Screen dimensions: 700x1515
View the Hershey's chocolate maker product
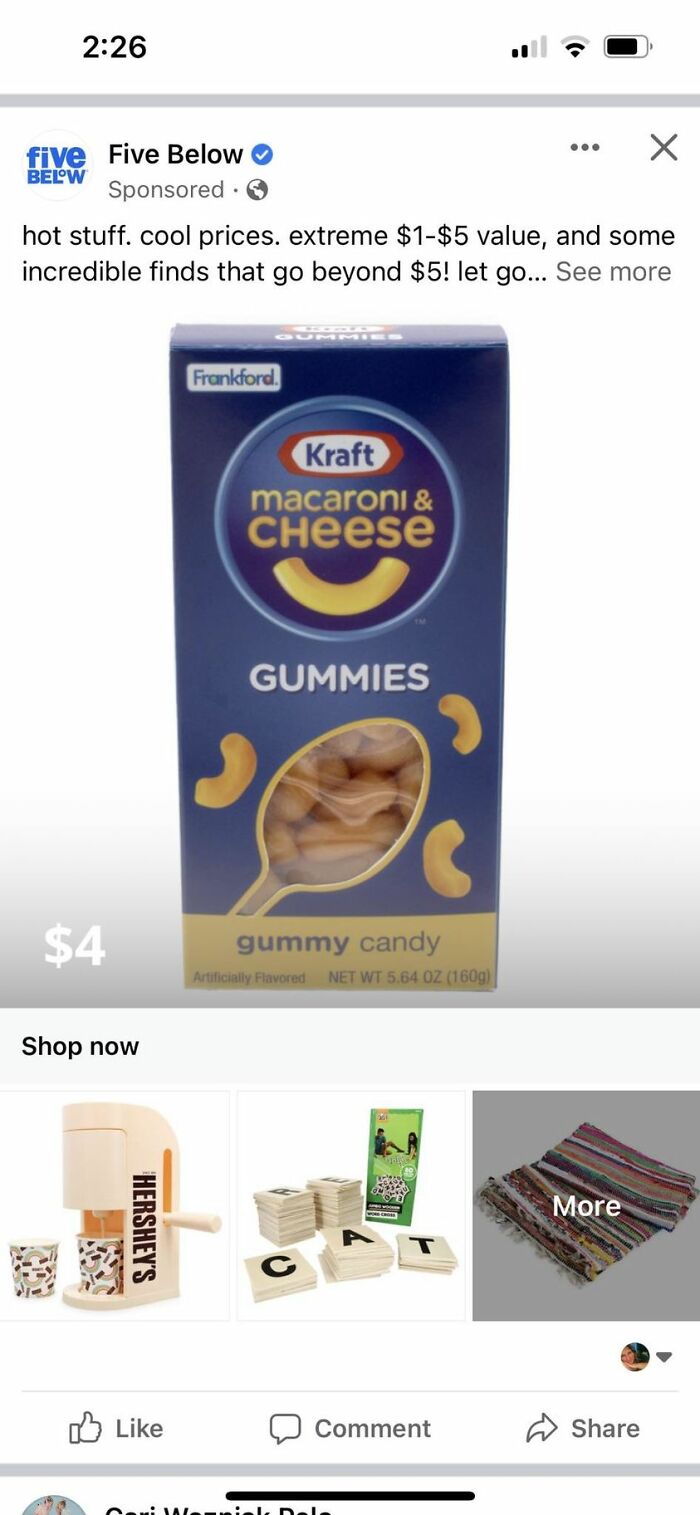click(115, 1205)
